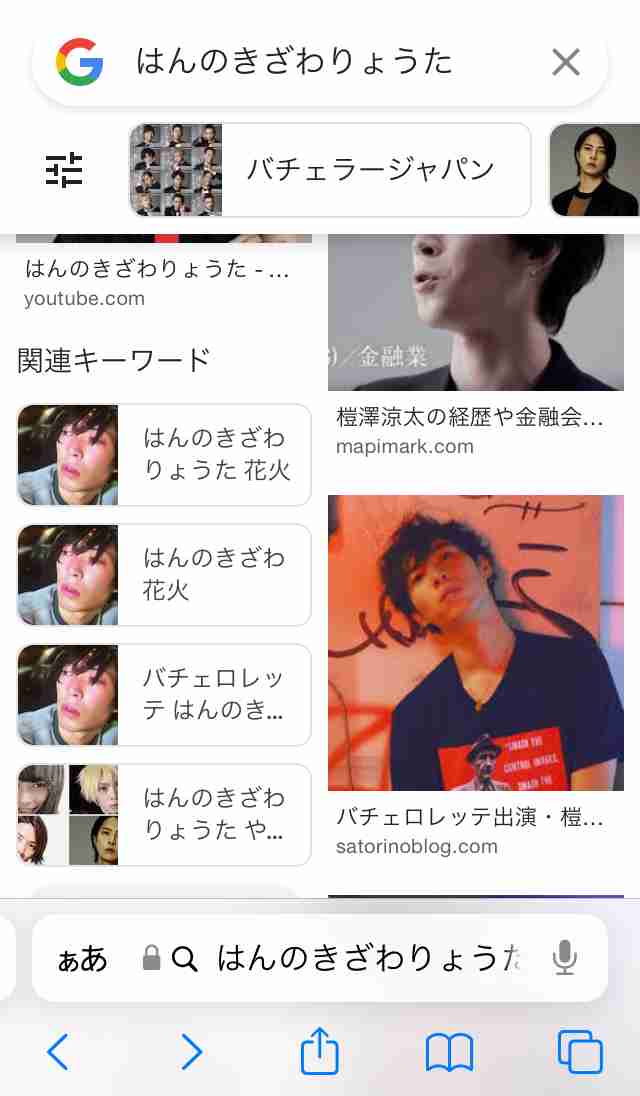Clear the Google search query
The width and height of the screenshot is (640, 1096).
click(565, 63)
